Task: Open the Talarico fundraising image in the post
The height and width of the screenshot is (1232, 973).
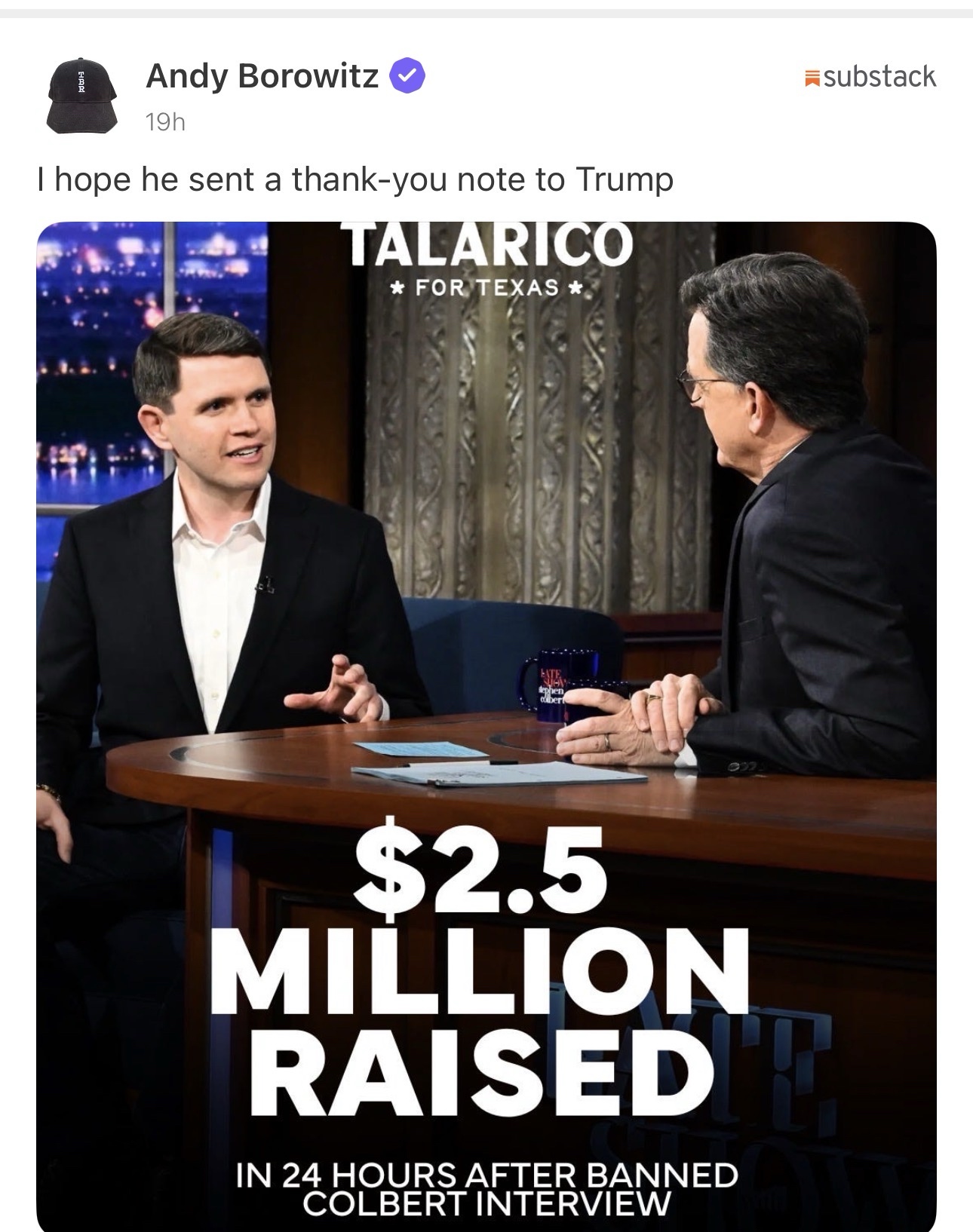Action: pyautogui.click(x=487, y=724)
